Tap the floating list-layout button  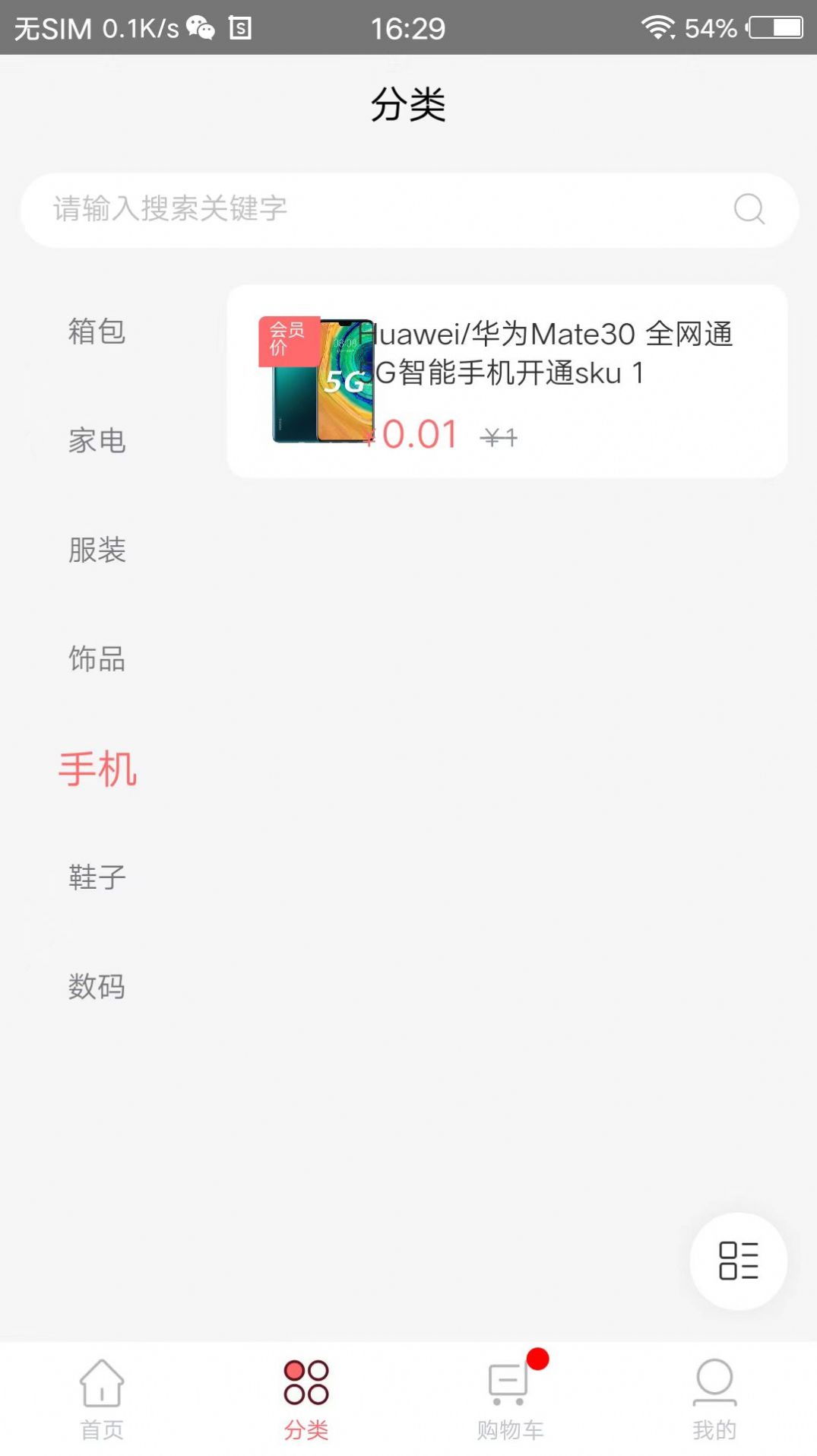(737, 1260)
